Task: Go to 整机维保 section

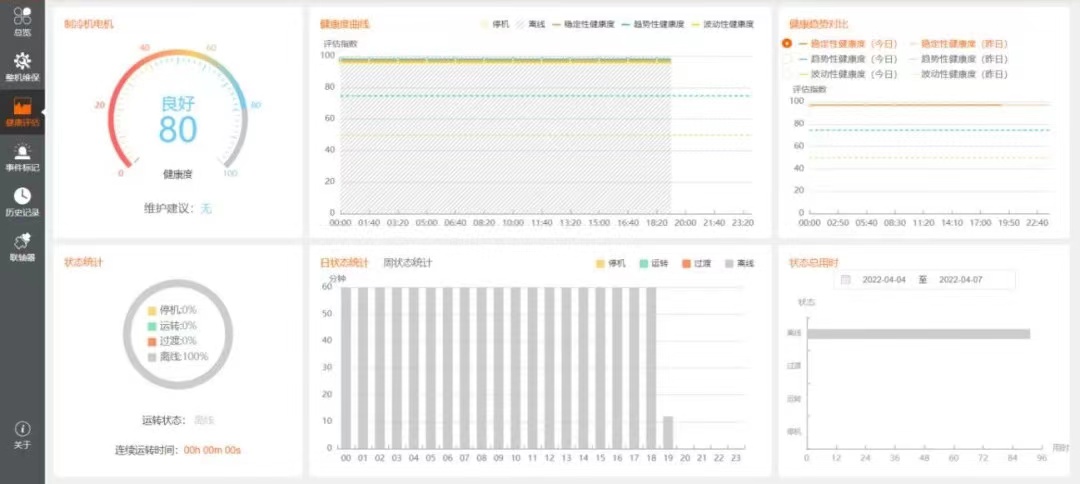Action: point(22,66)
